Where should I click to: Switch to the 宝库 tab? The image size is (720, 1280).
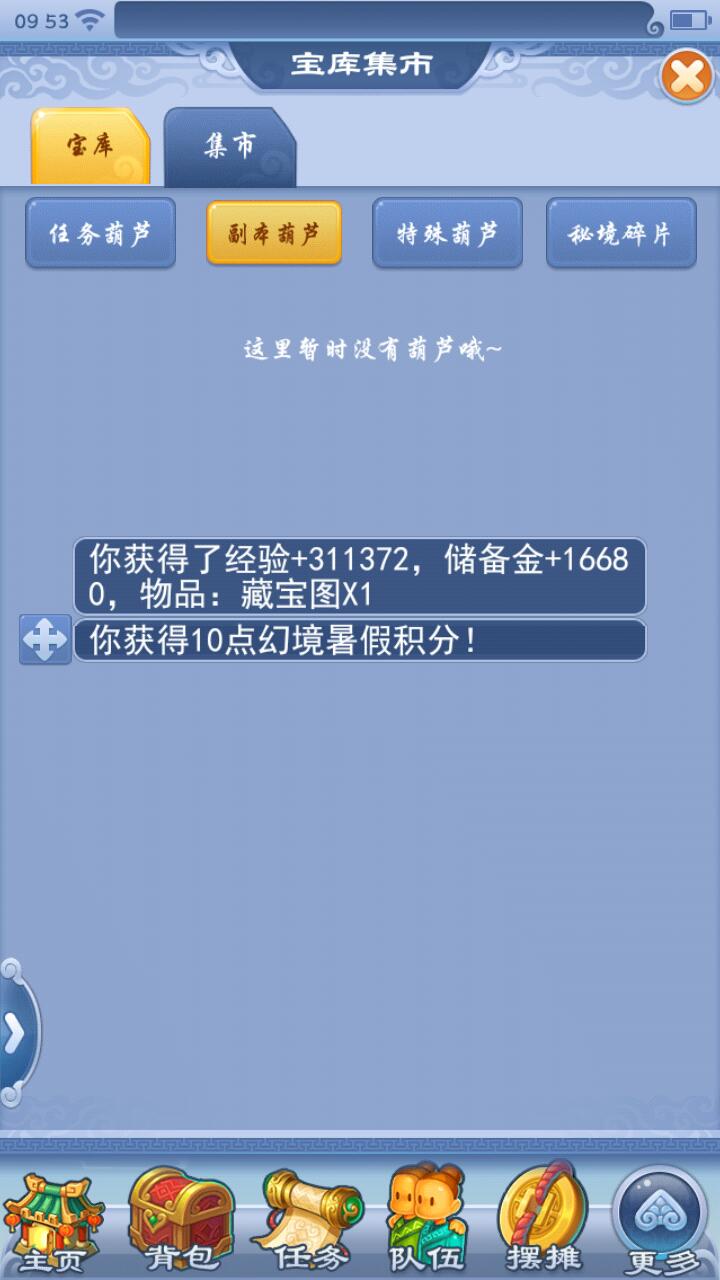[x=90, y=147]
